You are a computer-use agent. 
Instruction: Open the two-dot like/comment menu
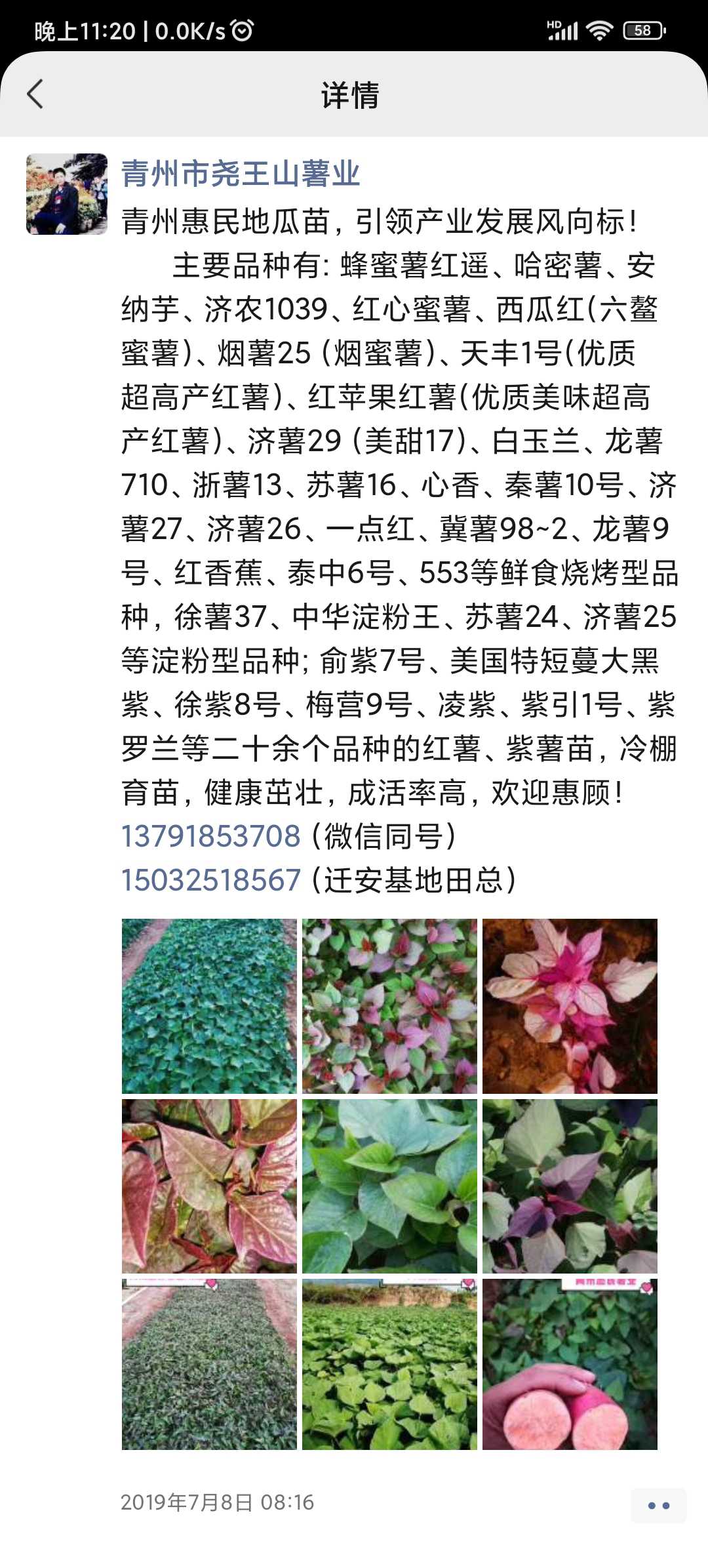659,1506
